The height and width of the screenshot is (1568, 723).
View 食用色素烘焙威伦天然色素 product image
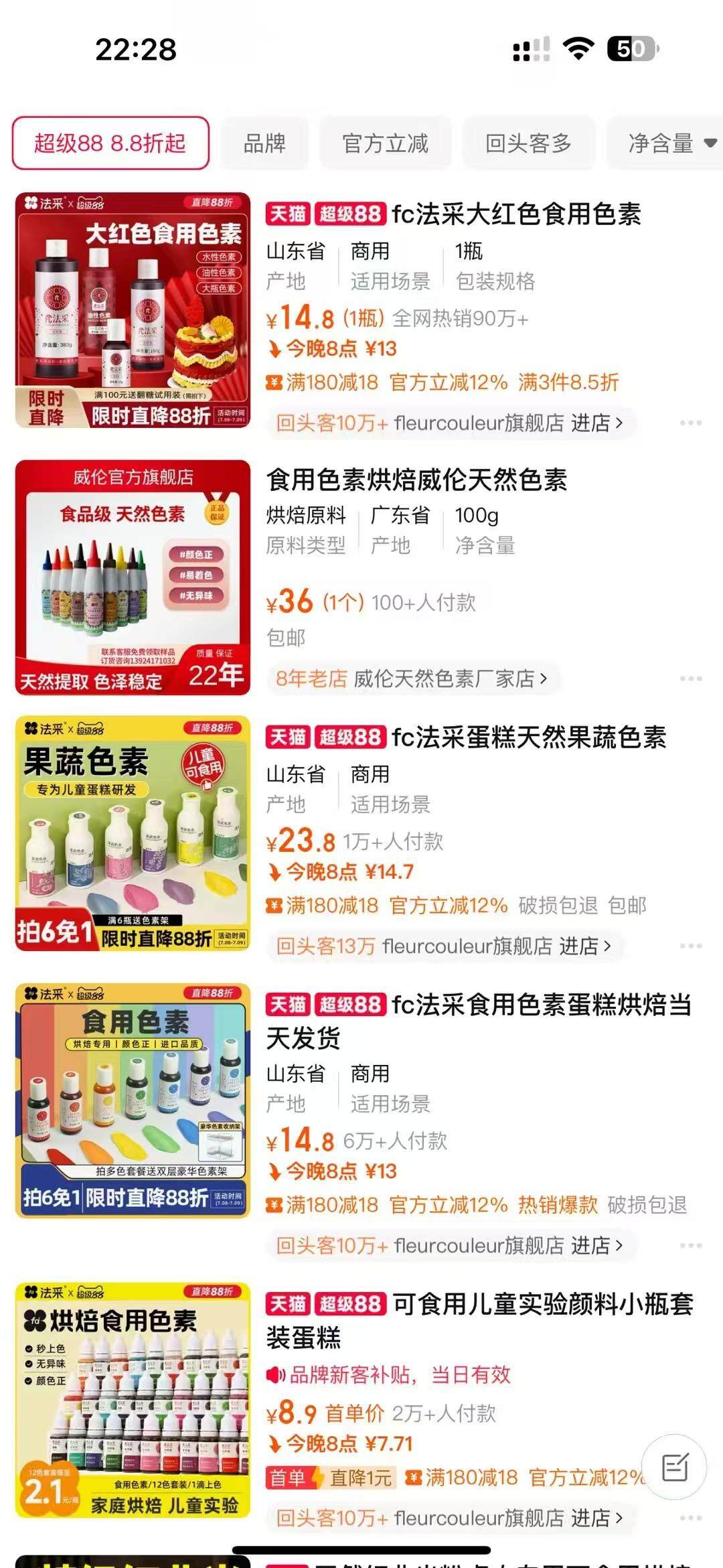point(133,577)
